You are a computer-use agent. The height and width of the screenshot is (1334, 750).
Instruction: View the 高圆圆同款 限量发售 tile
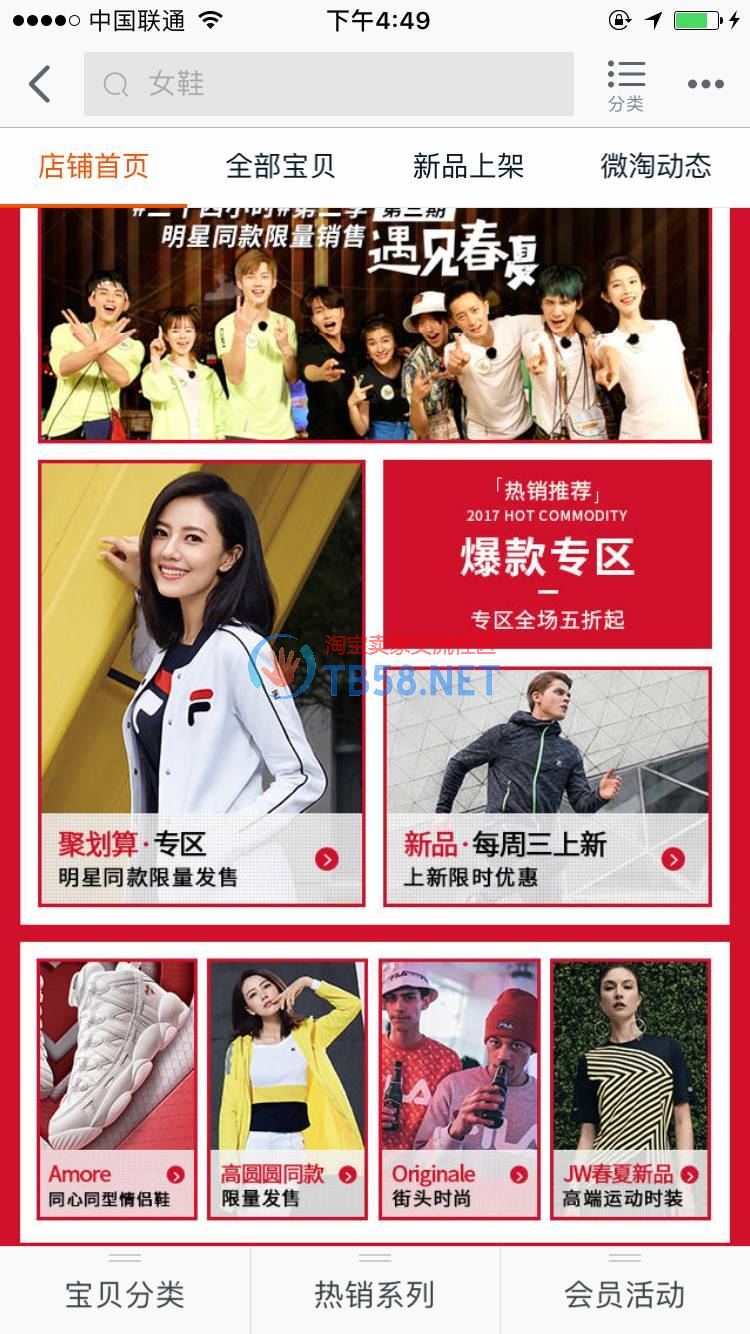[287, 1088]
